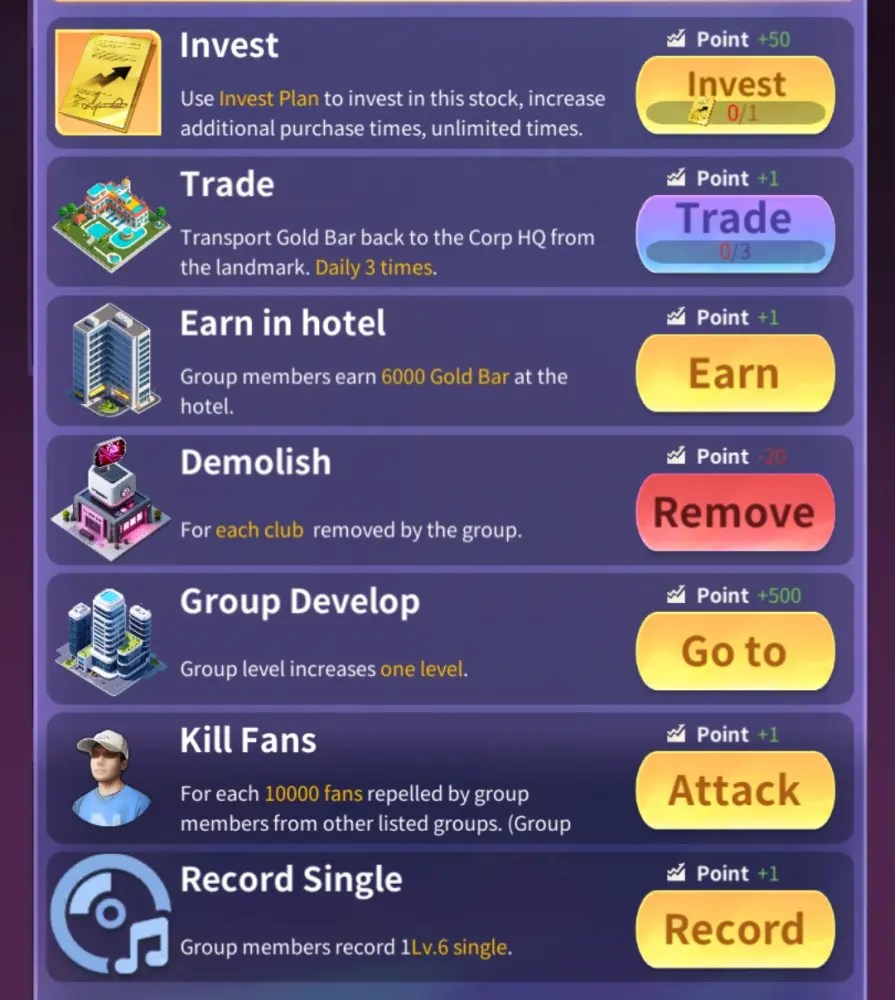Tap Earn for the hotel task
This screenshot has height=1000, width=895.
click(x=735, y=373)
